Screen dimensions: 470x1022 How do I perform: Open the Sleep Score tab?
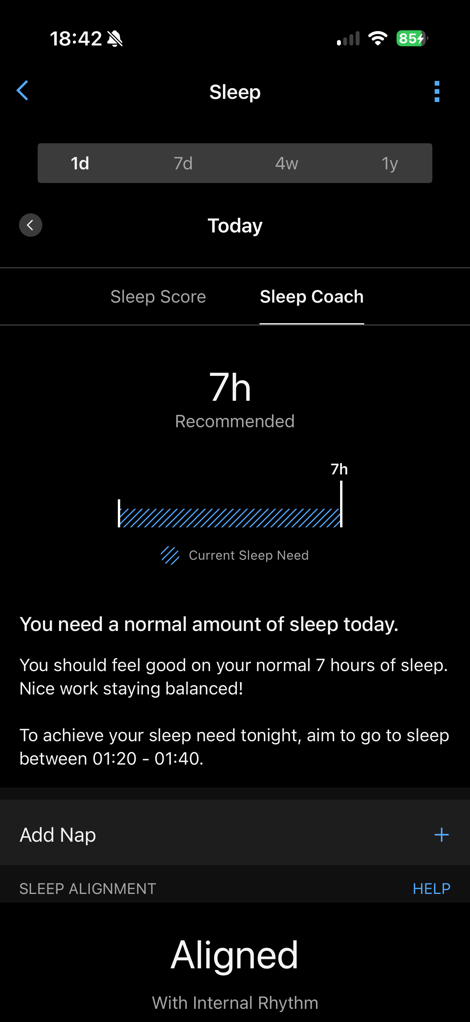pyautogui.click(x=158, y=297)
